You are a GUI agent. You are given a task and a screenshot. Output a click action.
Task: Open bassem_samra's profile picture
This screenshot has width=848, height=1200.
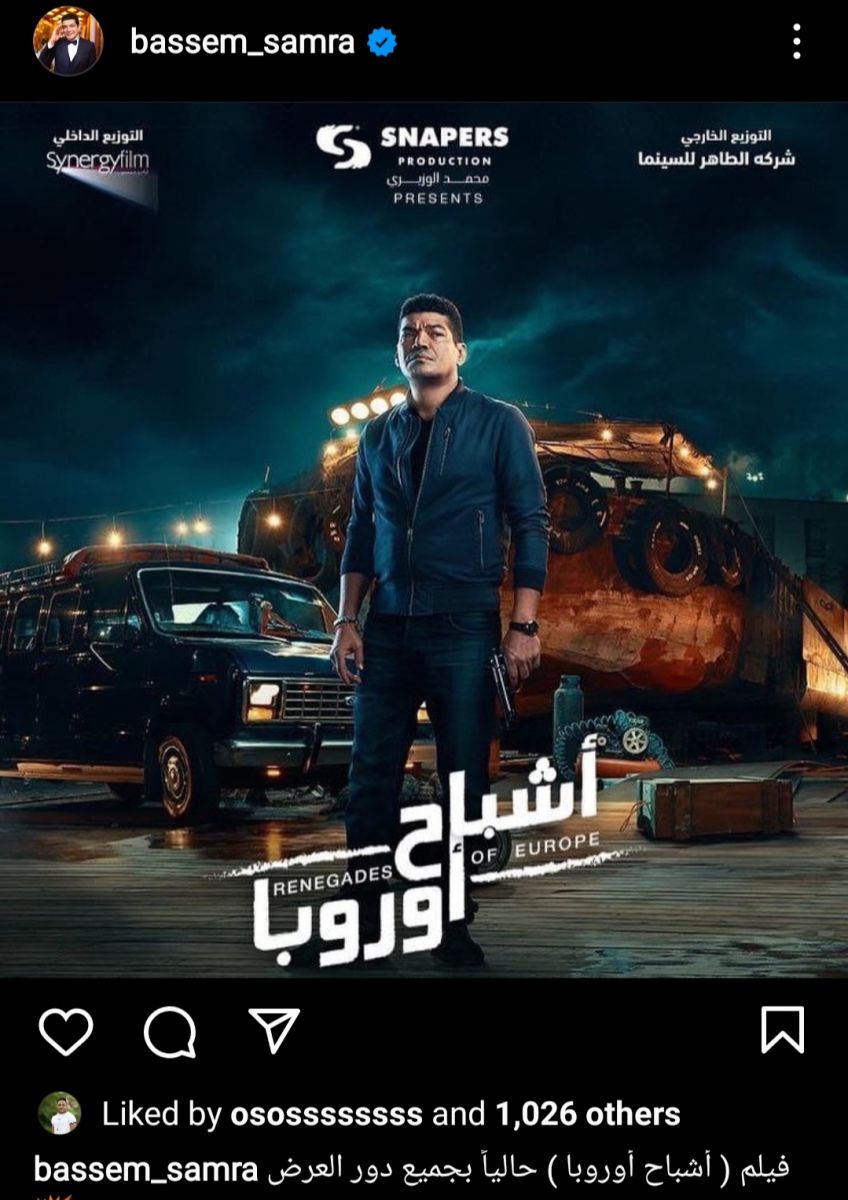tap(69, 41)
